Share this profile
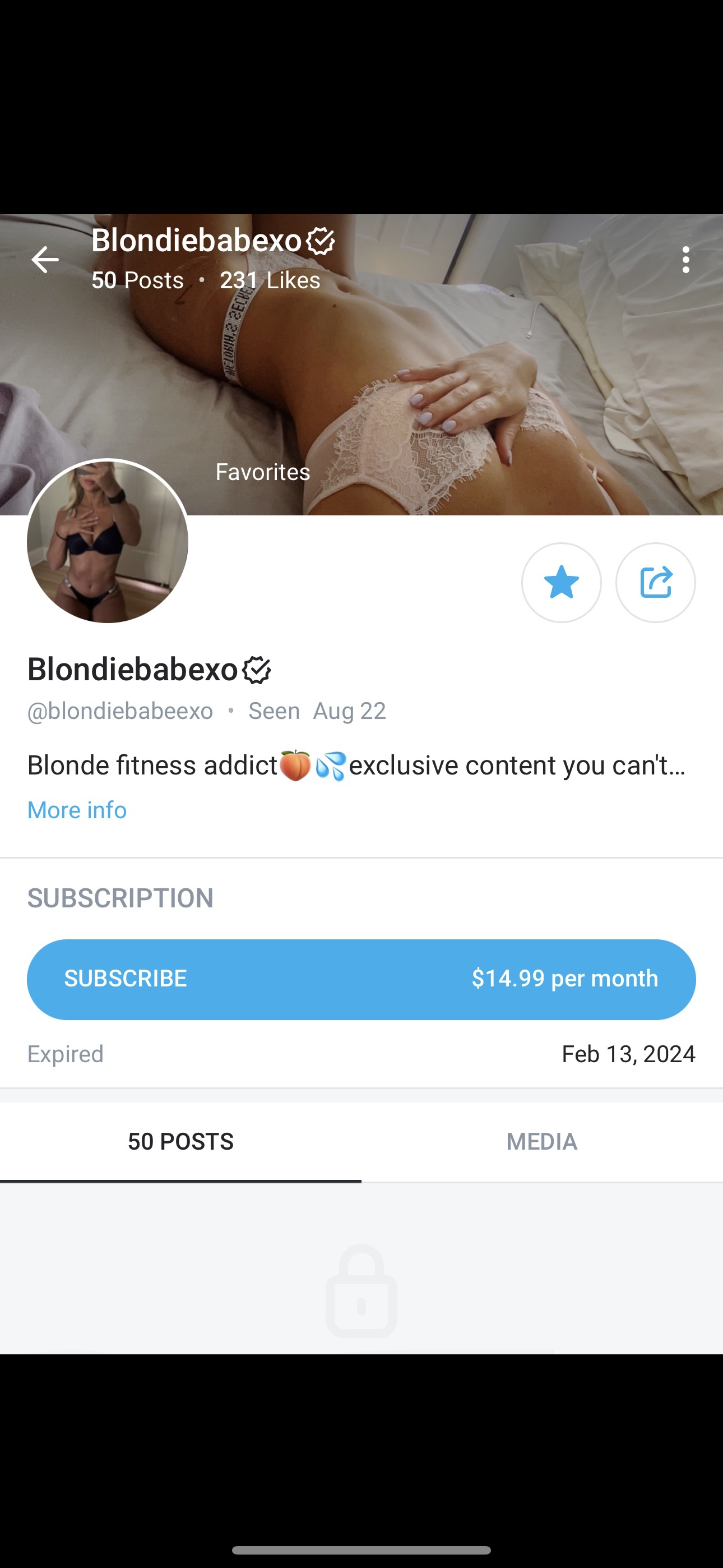 click(655, 583)
